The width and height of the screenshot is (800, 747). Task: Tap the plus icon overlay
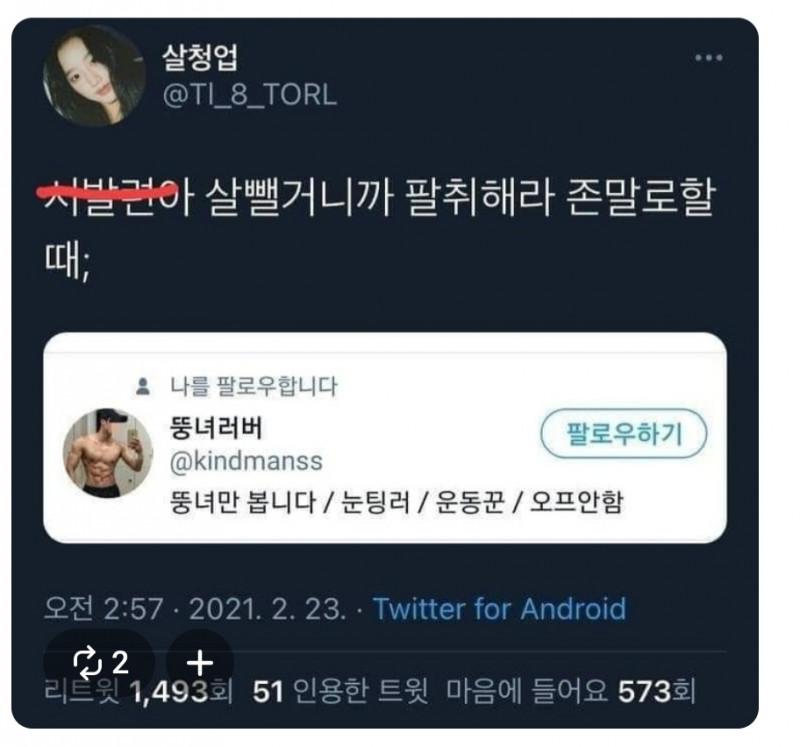point(200,661)
